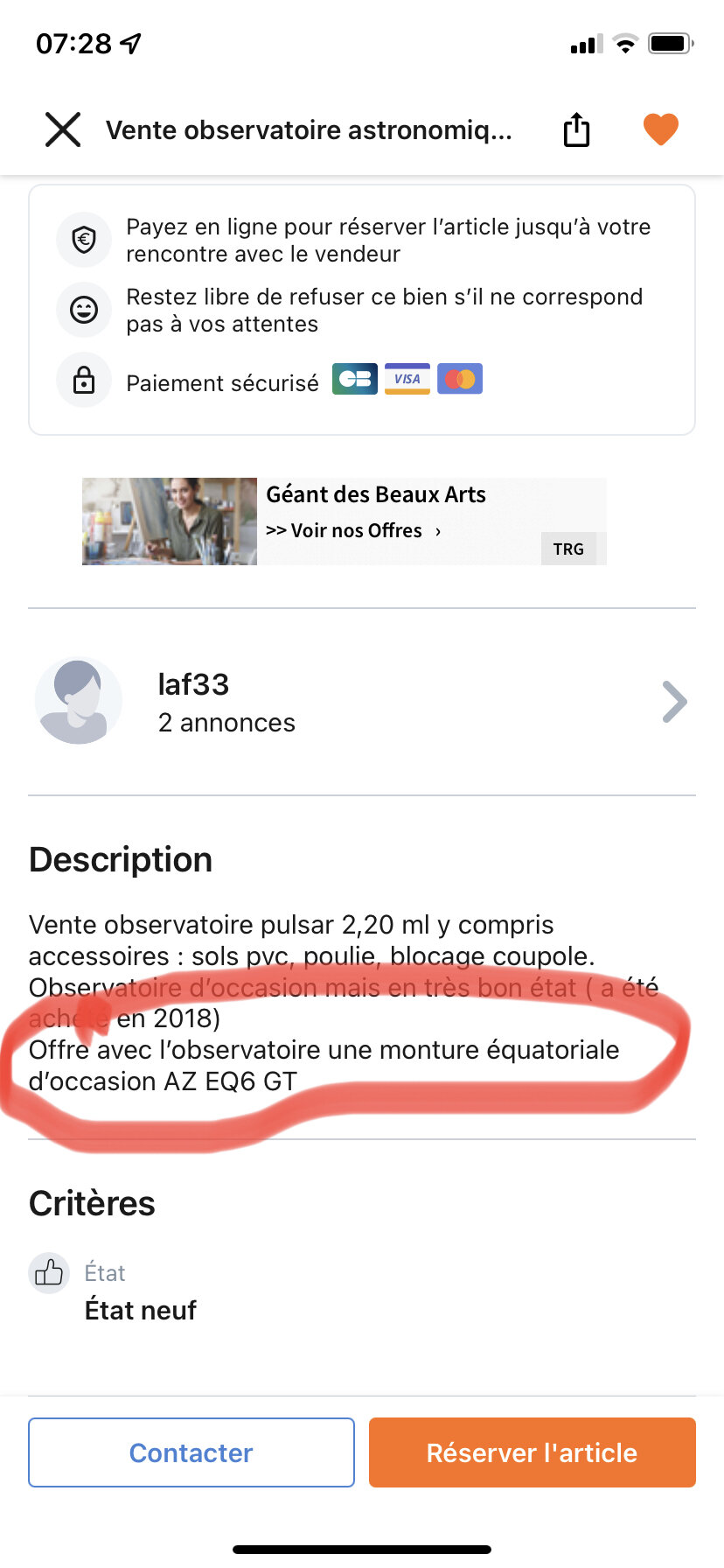Open the Géant des Beaux Arts ad
This screenshot has height=1568, width=724.
(x=345, y=521)
